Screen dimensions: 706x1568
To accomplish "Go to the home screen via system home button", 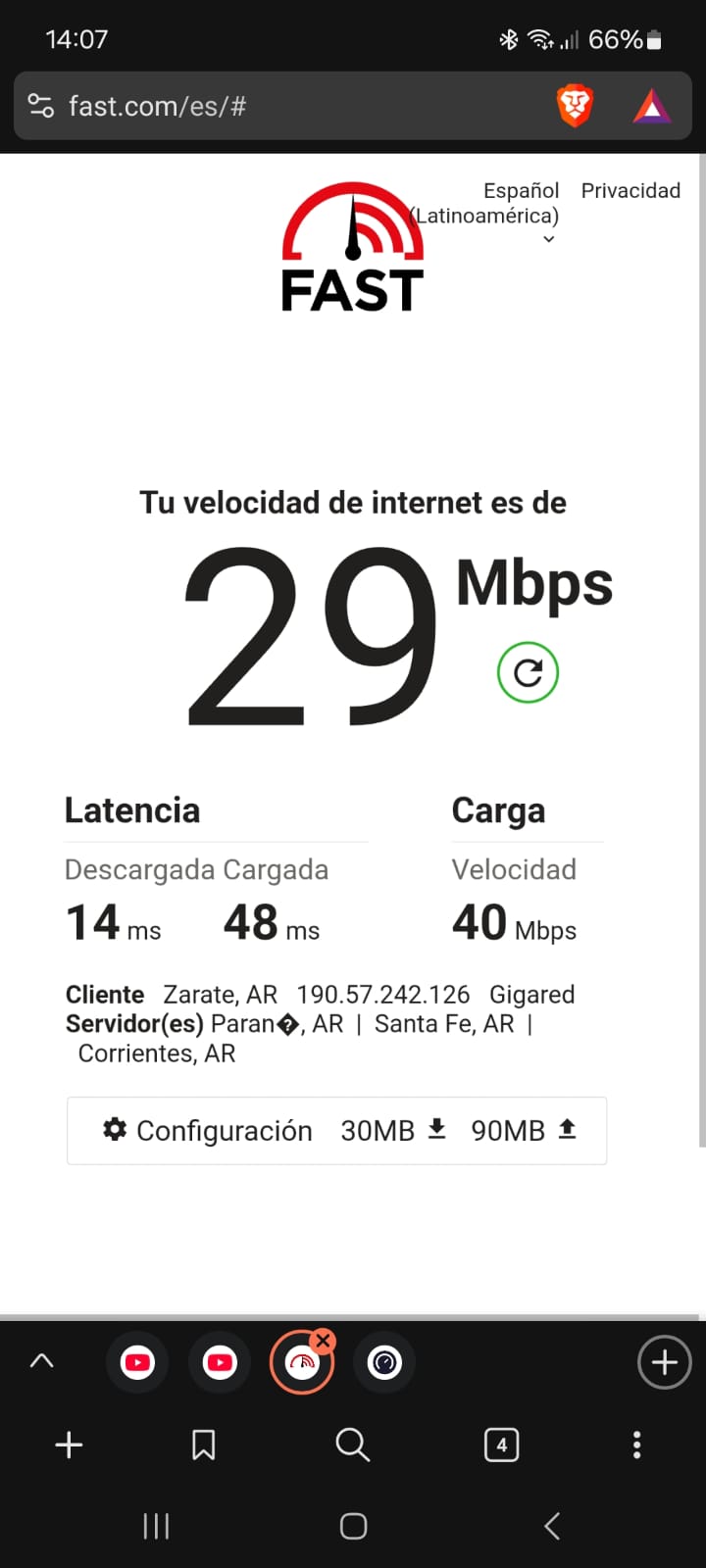I will click(353, 1525).
